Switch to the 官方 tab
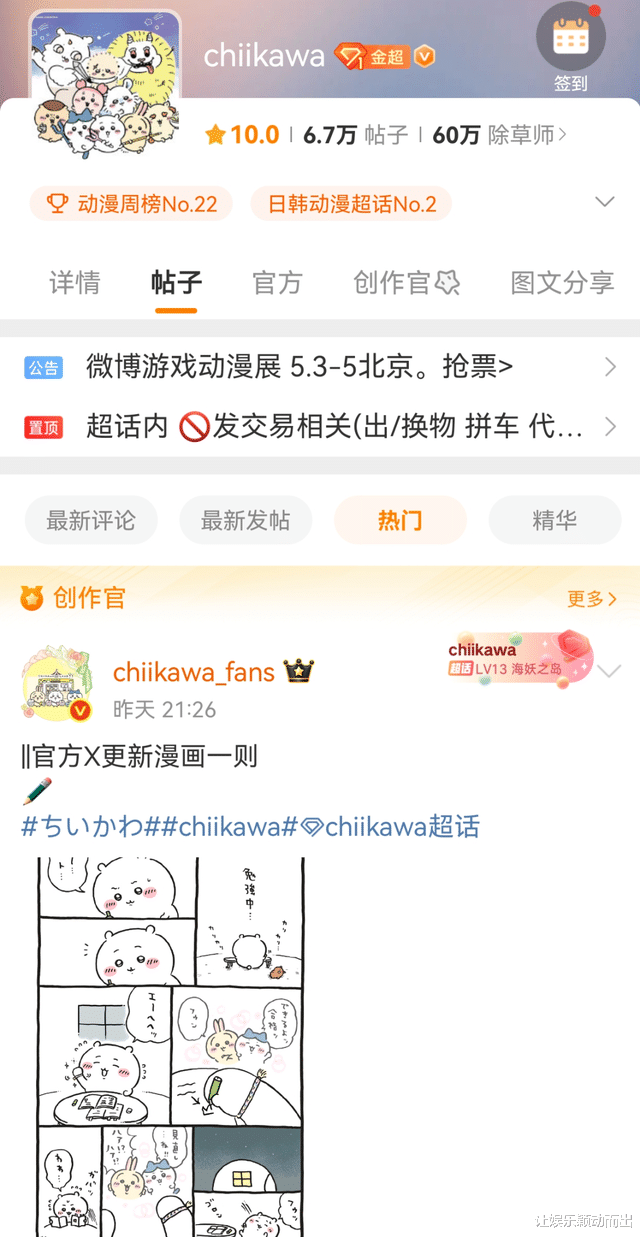 tap(277, 283)
